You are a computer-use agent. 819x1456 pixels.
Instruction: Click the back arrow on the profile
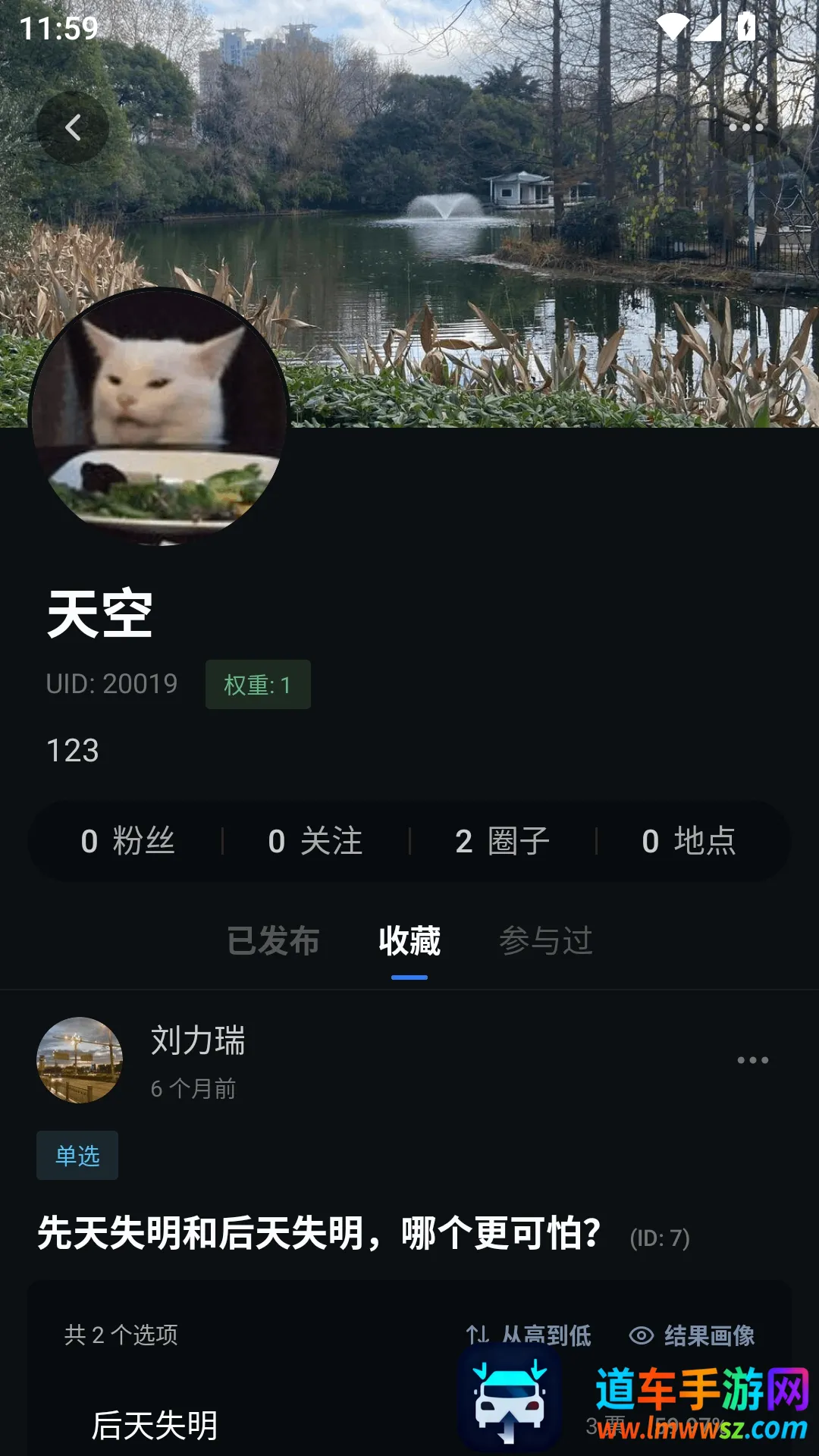click(x=74, y=127)
